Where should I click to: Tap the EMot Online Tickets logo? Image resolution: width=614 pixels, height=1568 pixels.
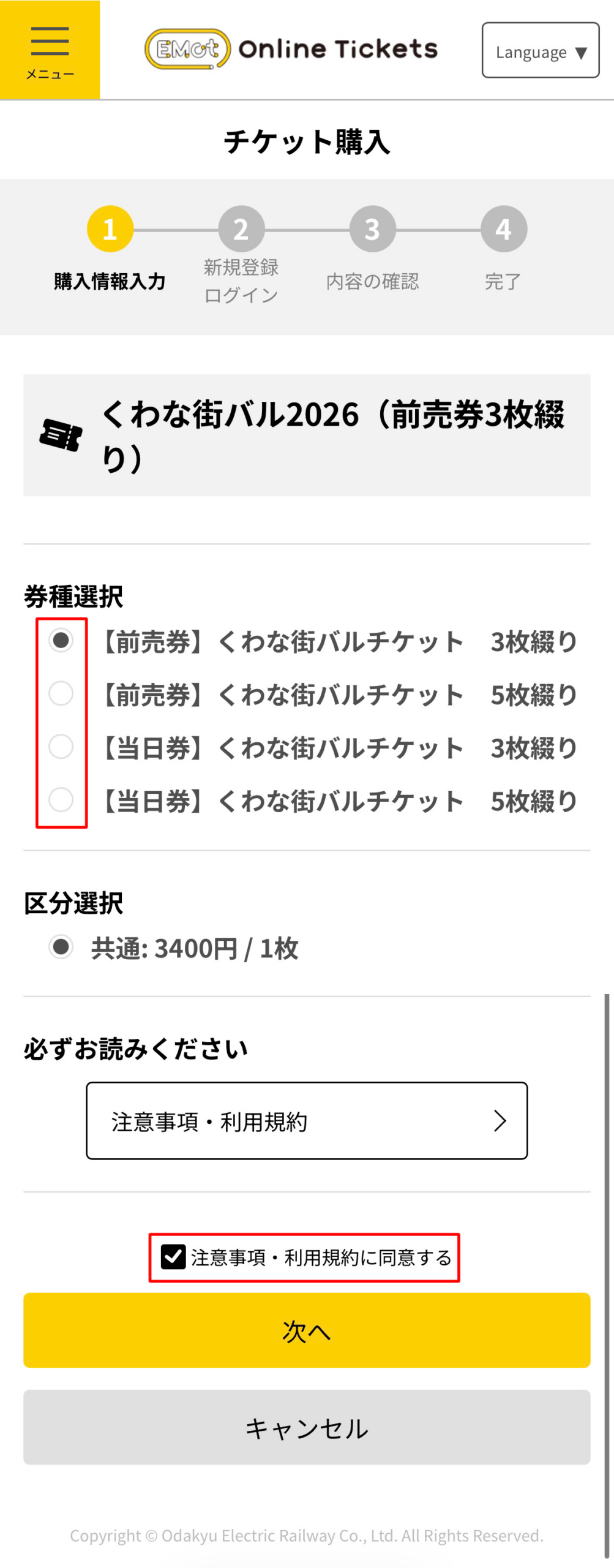pyautogui.click(x=291, y=49)
